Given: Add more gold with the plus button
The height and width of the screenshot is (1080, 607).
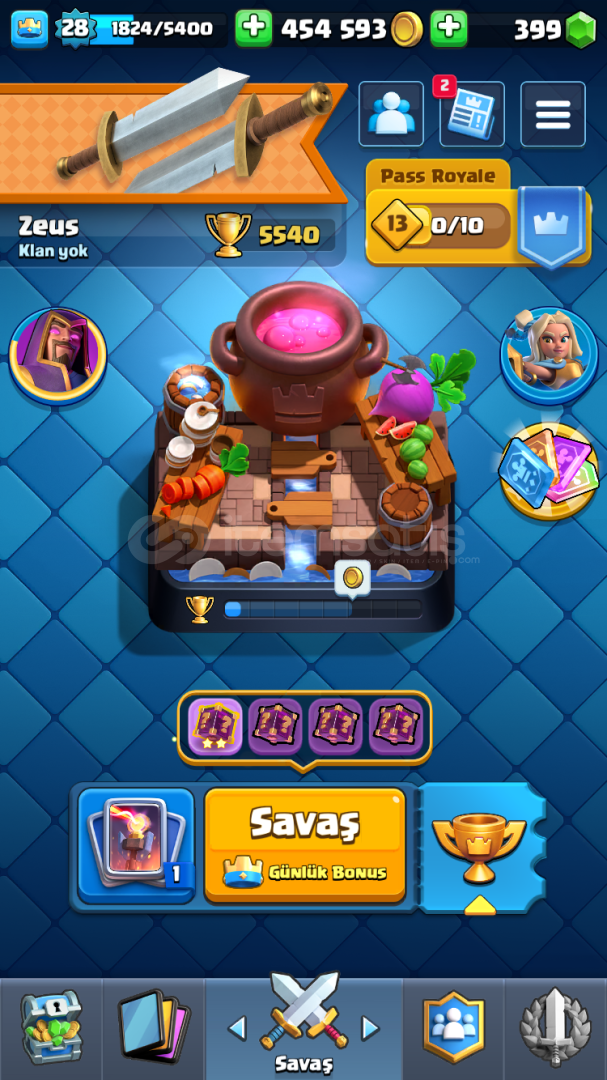Looking at the screenshot, I should pyautogui.click(x=254, y=28).
